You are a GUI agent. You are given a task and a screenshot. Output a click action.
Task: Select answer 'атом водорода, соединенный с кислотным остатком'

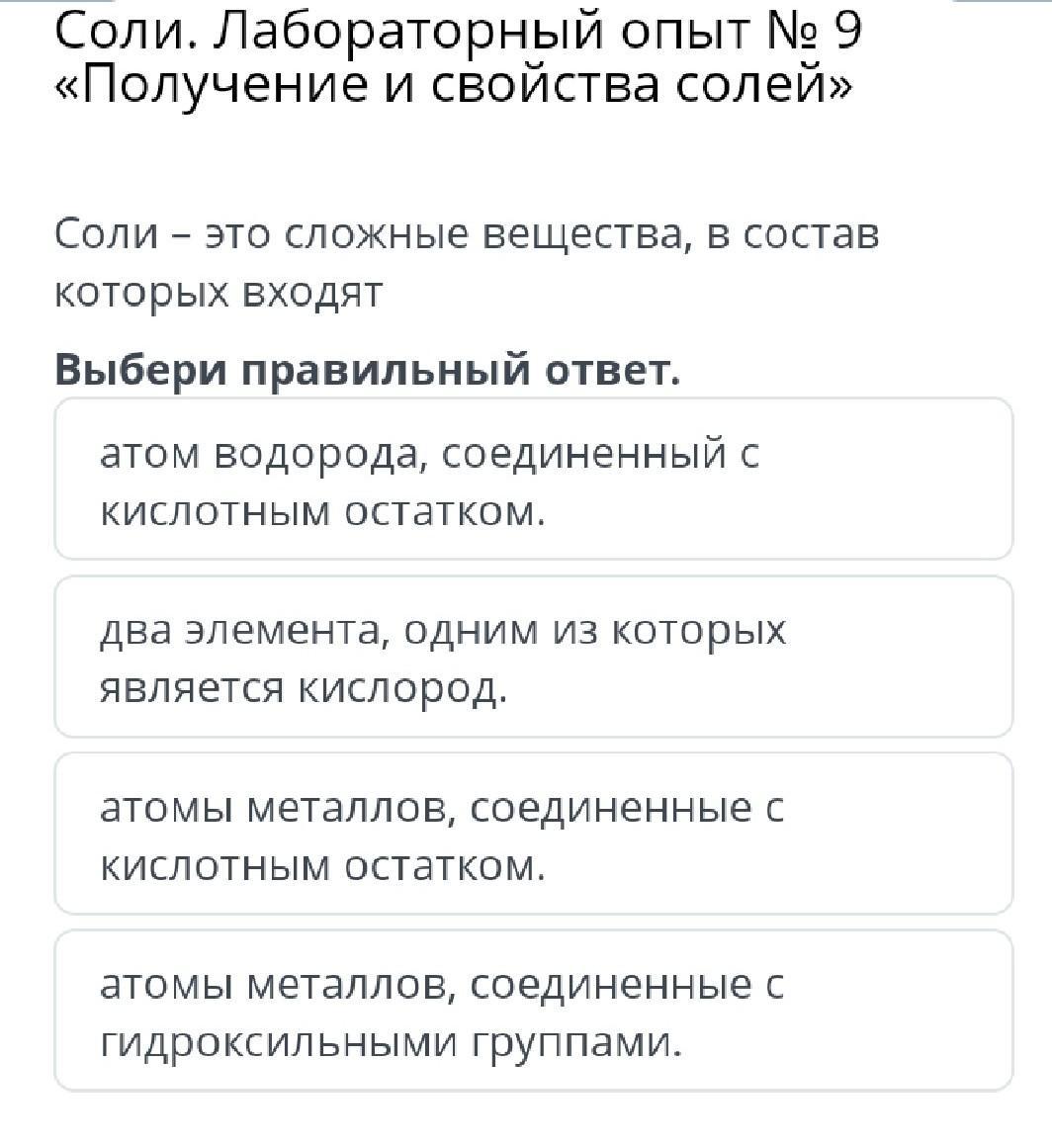(534, 480)
